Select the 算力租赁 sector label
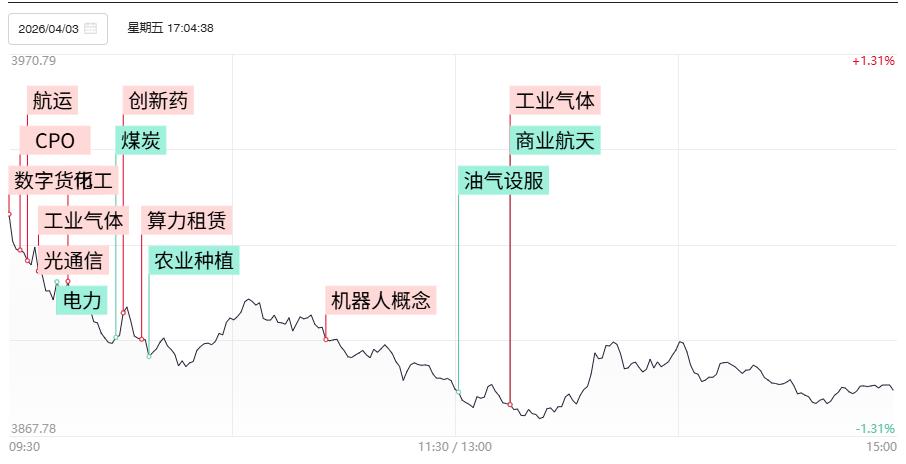This screenshot has width=906, height=464. click(187, 221)
